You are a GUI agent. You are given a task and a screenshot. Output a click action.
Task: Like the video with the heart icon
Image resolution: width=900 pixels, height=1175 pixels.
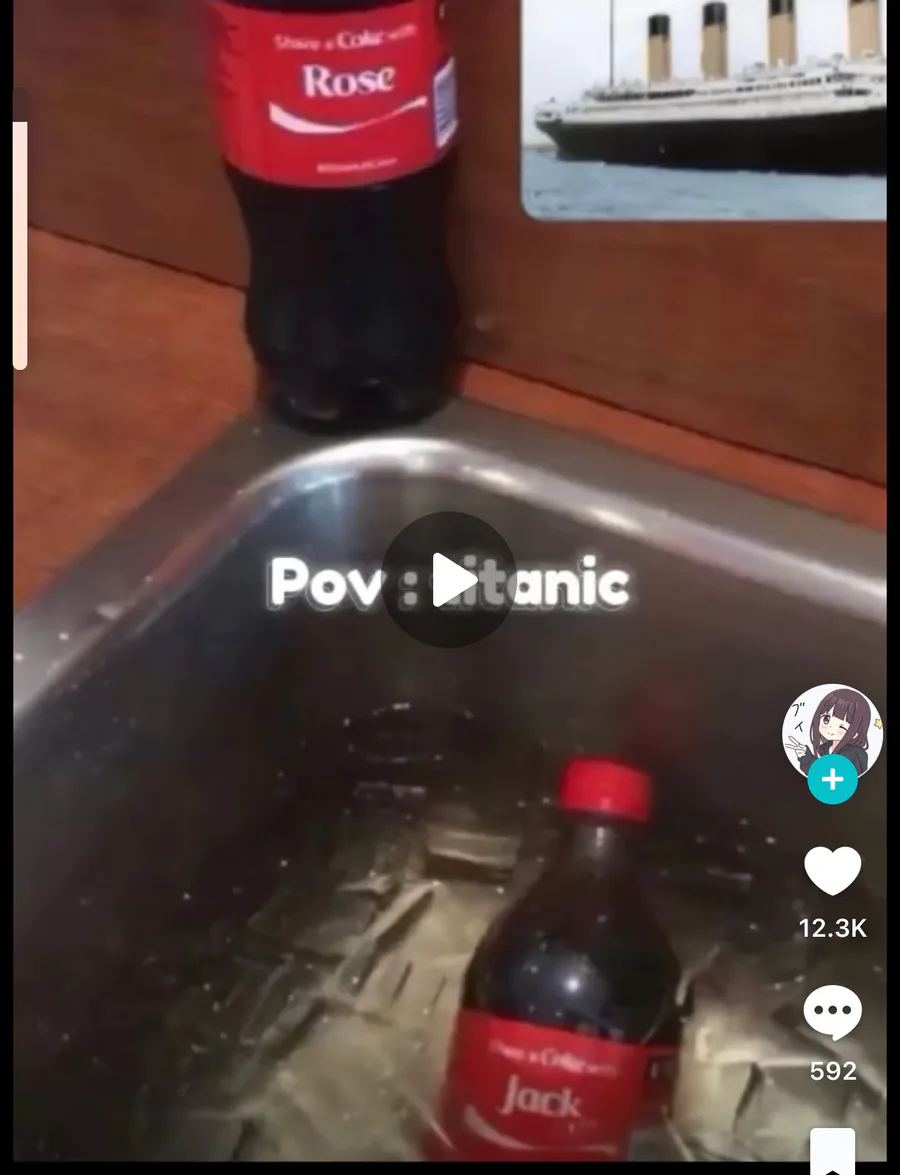pyautogui.click(x=833, y=871)
